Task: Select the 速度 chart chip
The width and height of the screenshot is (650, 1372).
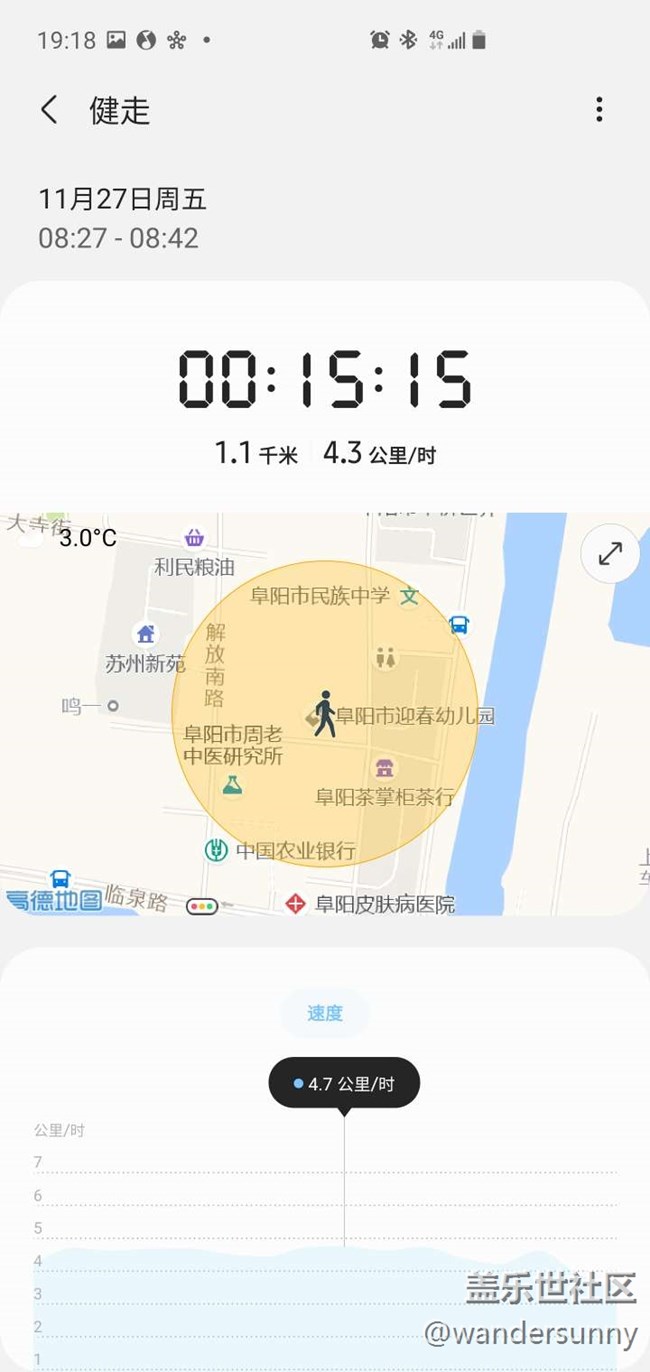Action: point(325,1013)
